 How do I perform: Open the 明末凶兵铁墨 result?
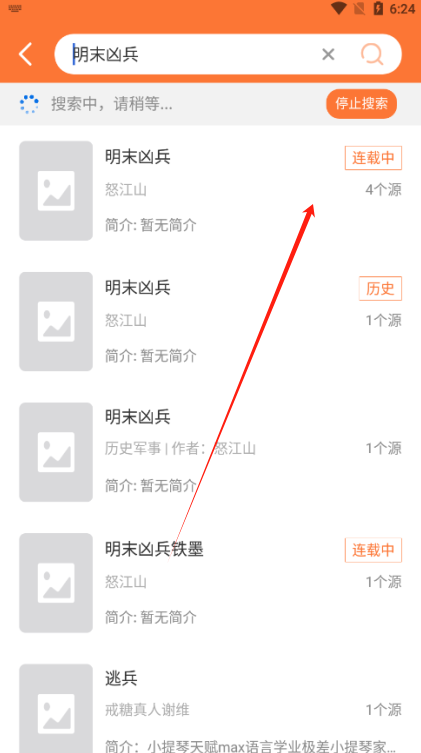point(210,583)
